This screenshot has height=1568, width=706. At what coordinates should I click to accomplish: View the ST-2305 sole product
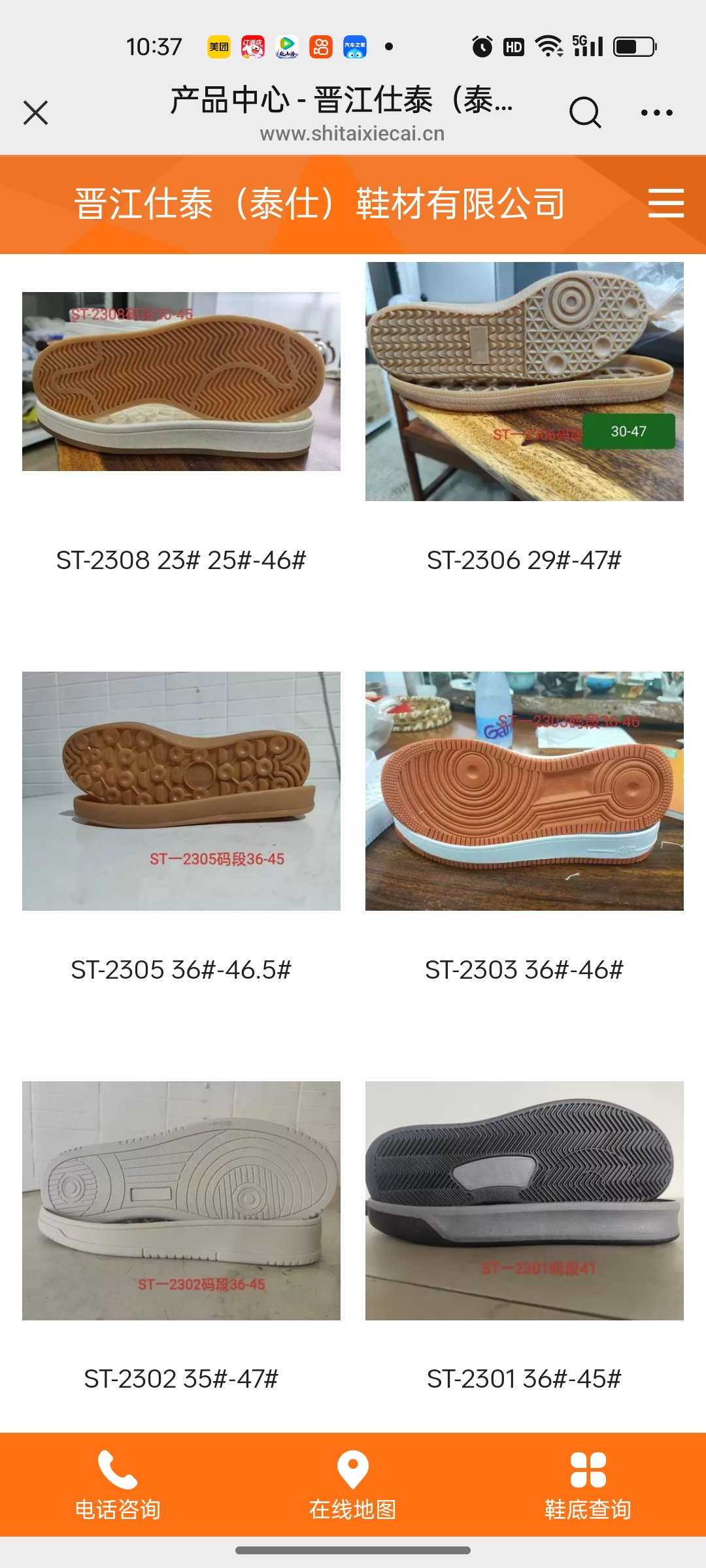click(181, 791)
